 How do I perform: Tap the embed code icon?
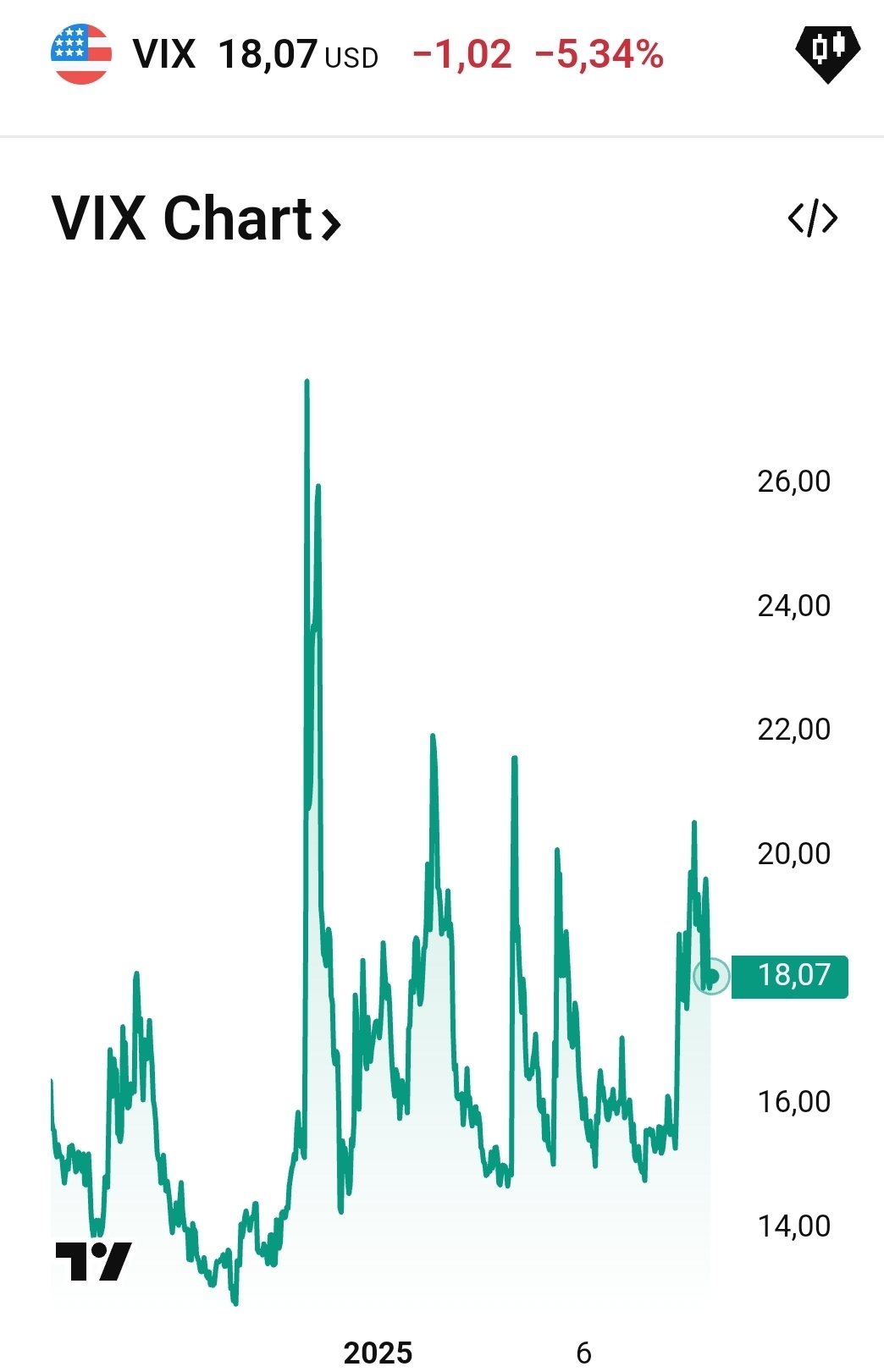(x=812, y=218)
